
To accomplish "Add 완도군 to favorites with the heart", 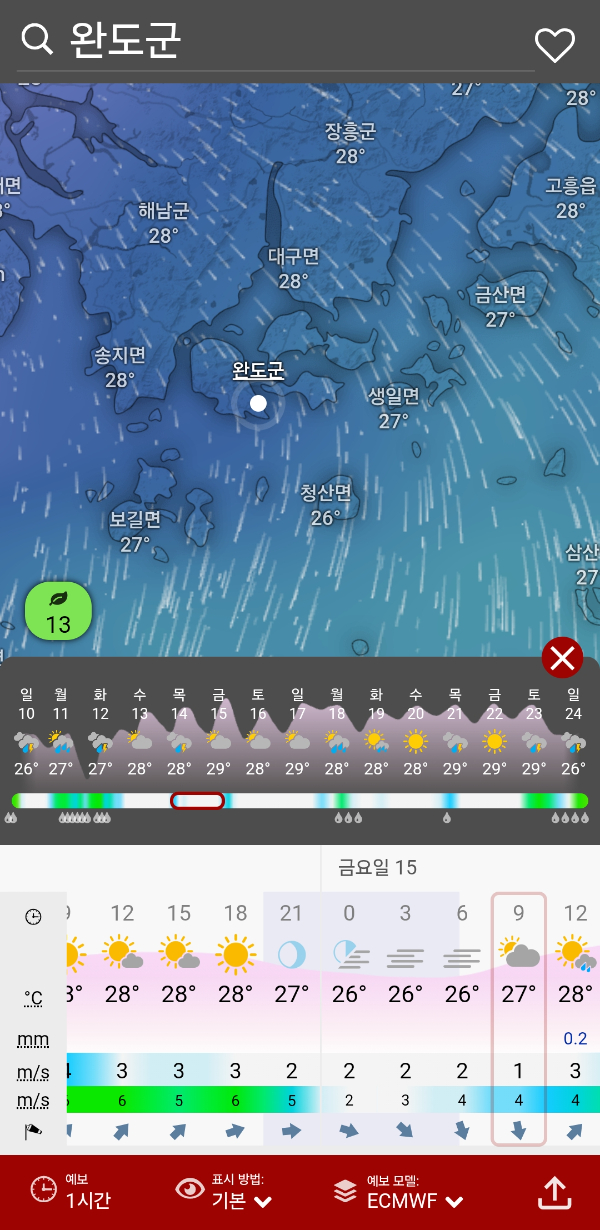I will tap(554, 44).
